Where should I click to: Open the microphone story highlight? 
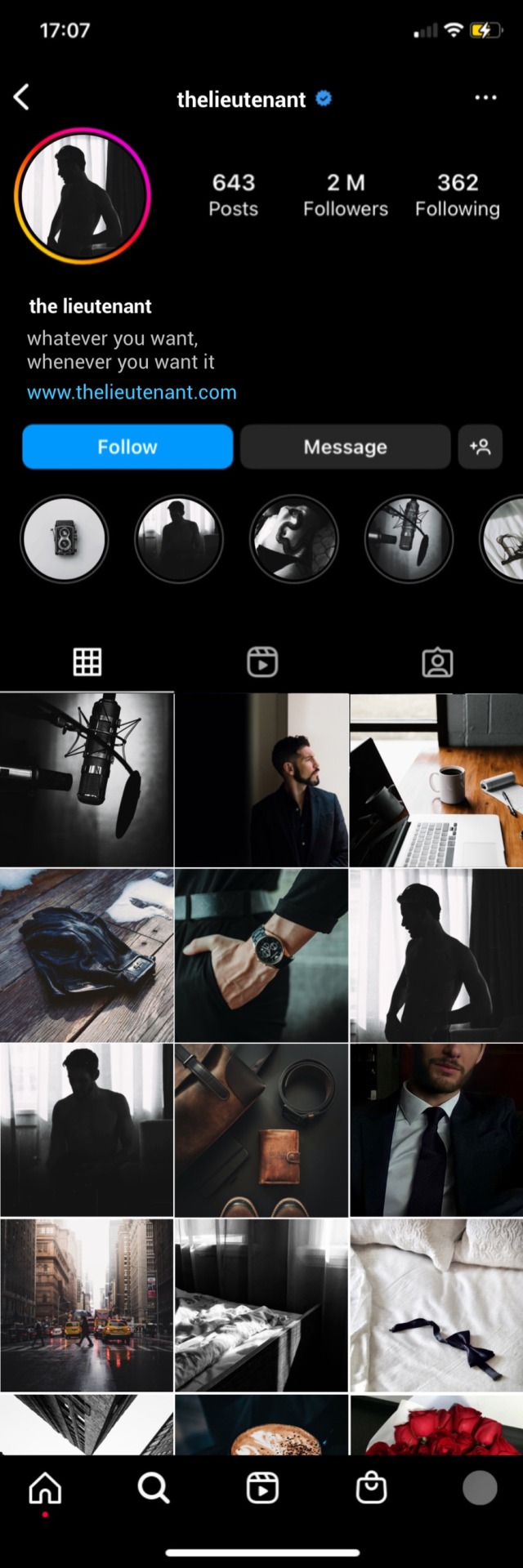coord(408,539)
